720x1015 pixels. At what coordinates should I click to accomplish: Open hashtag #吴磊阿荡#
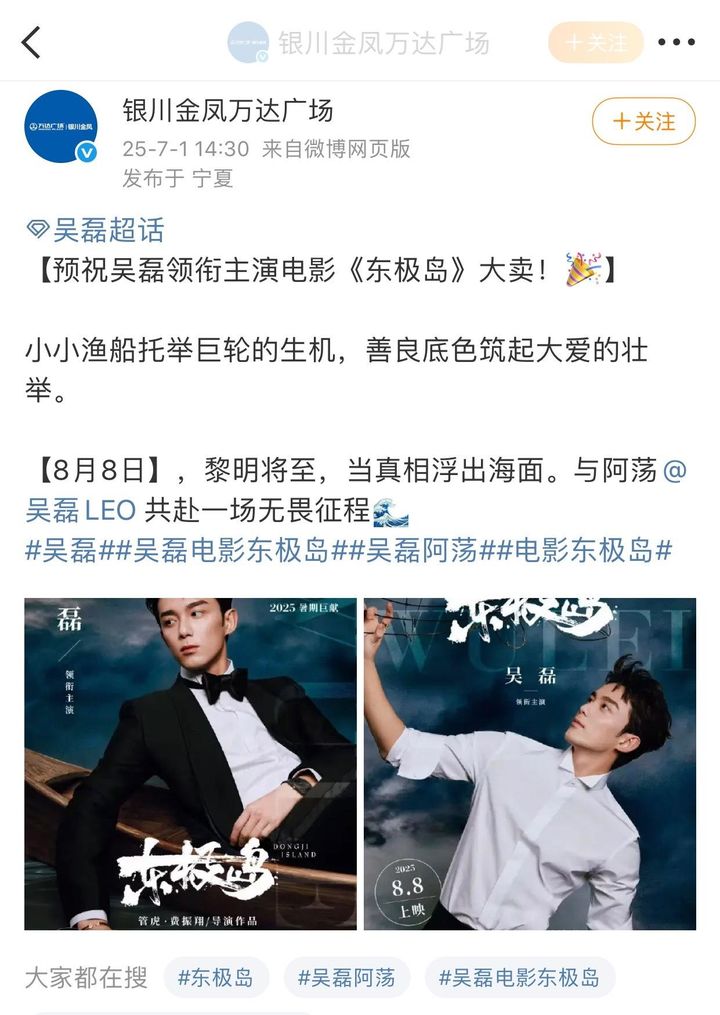[421, 550]
